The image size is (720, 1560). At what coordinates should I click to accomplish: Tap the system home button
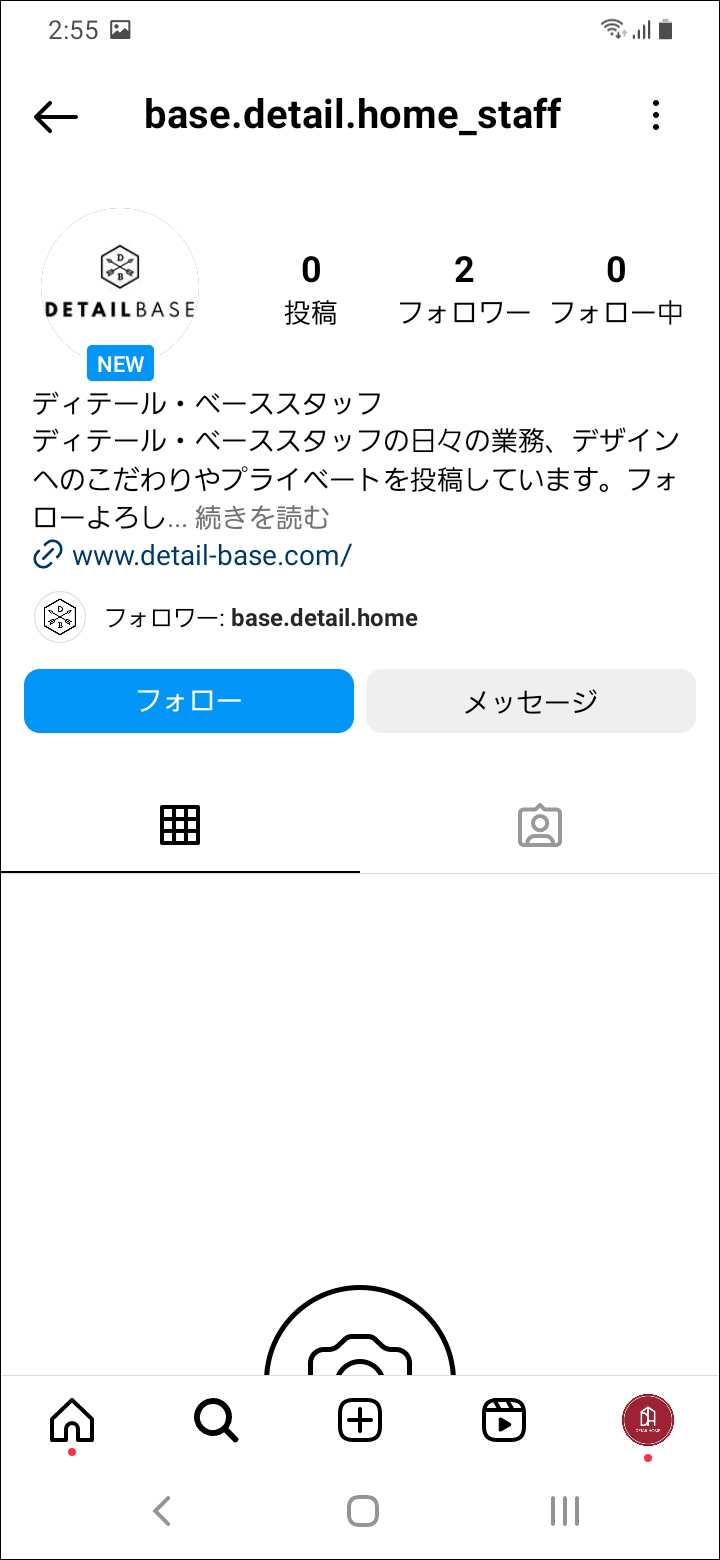[362, 1510]
